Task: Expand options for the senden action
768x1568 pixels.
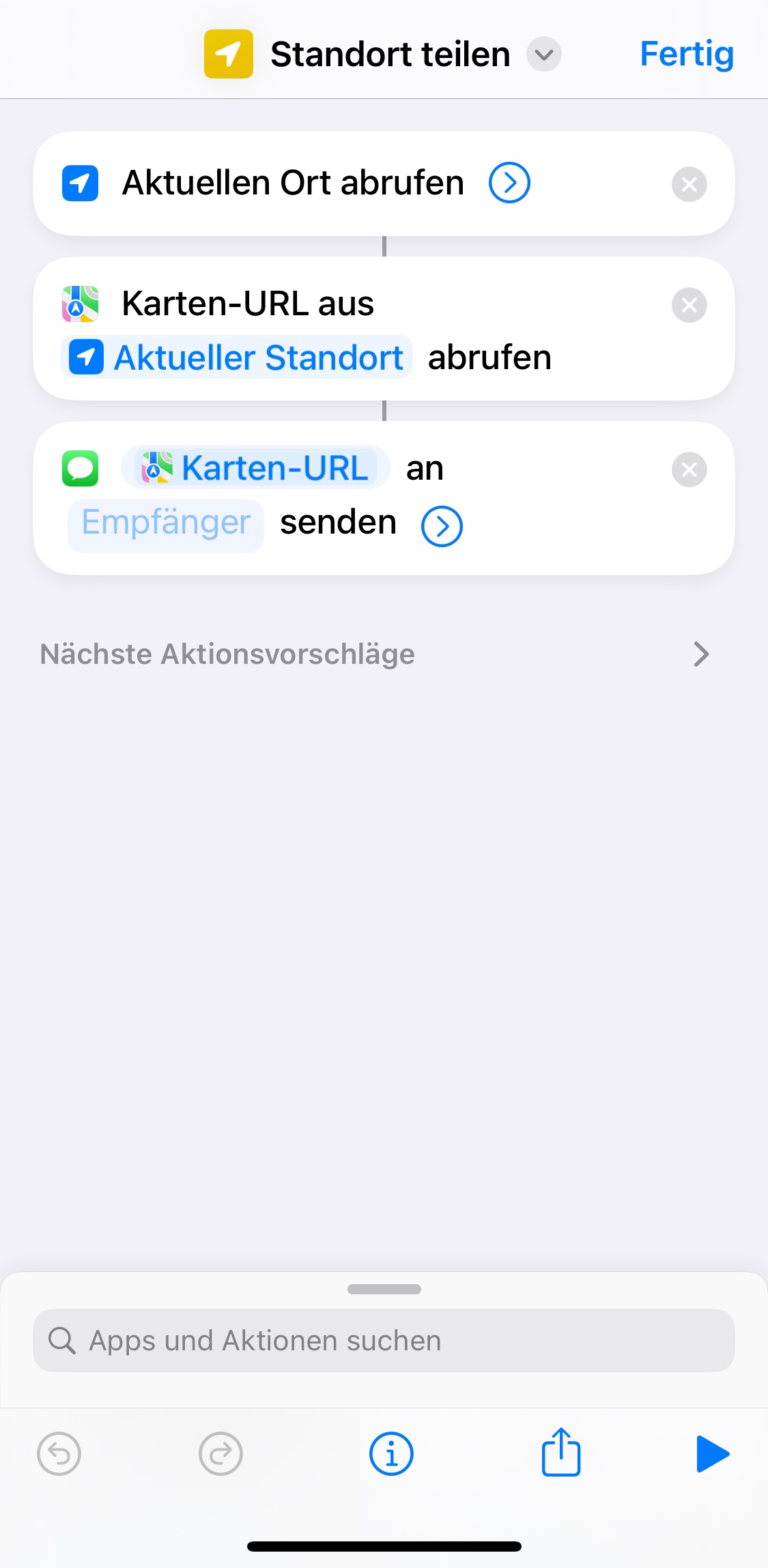Action: point(442,526)
